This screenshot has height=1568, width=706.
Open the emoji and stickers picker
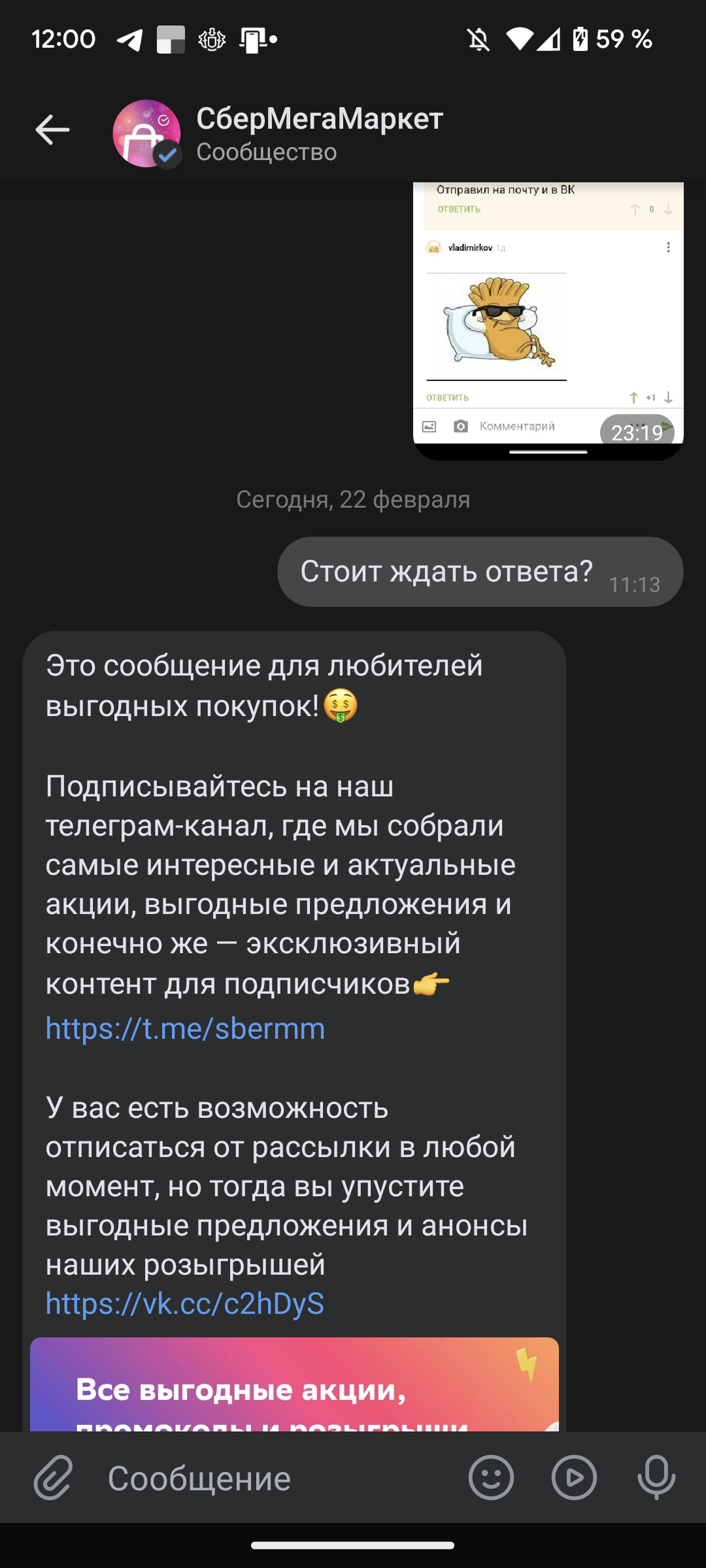point(491,1478)
